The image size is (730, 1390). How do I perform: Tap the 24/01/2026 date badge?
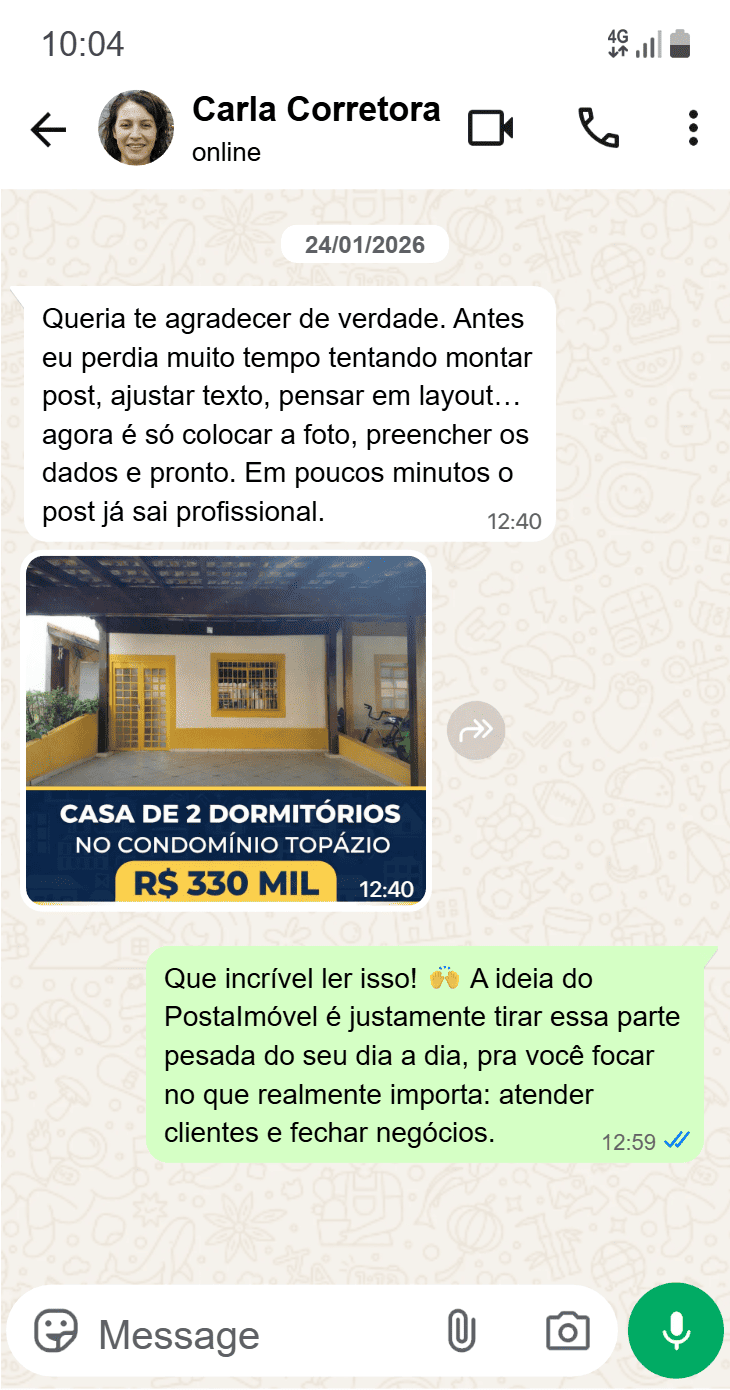click(365, 243)
